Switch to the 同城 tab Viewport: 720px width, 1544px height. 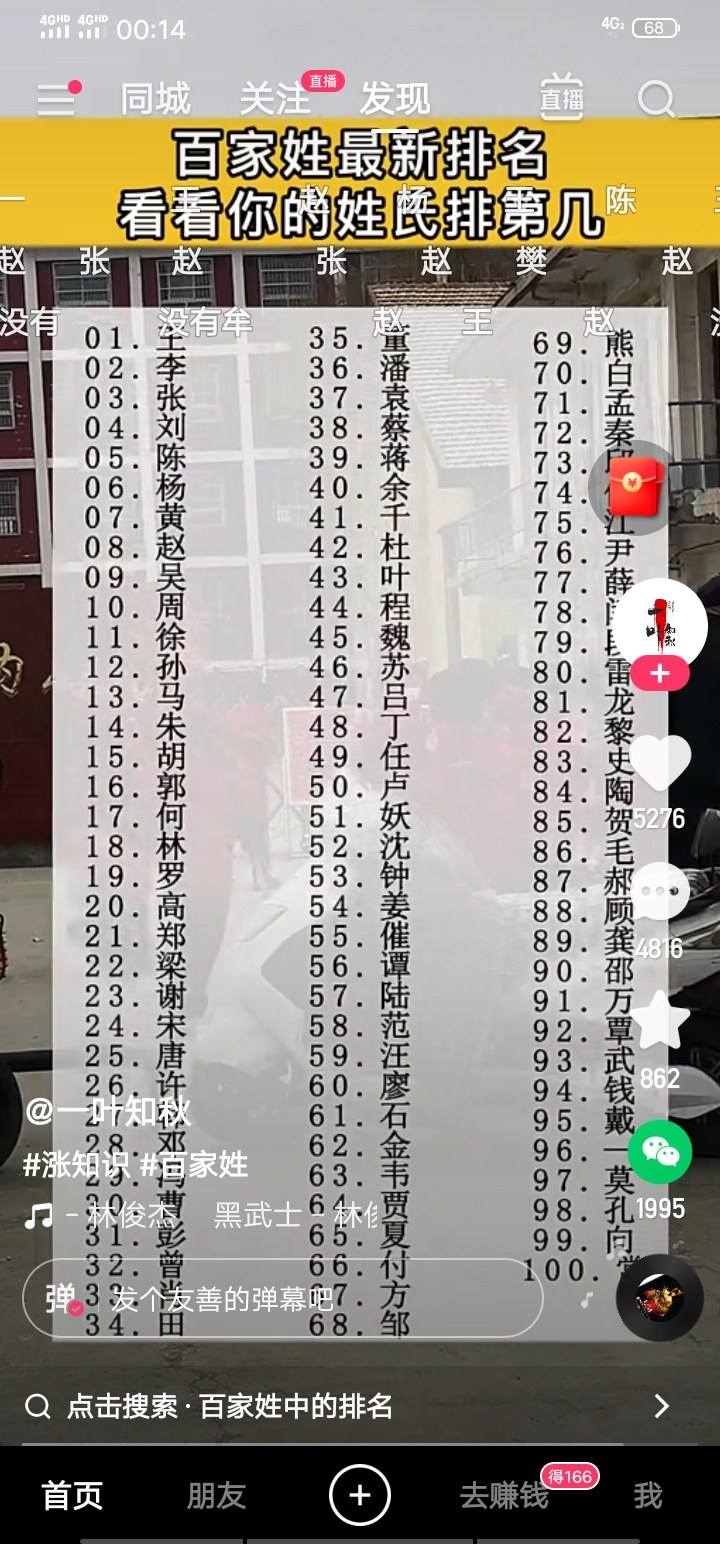point(155,99)
